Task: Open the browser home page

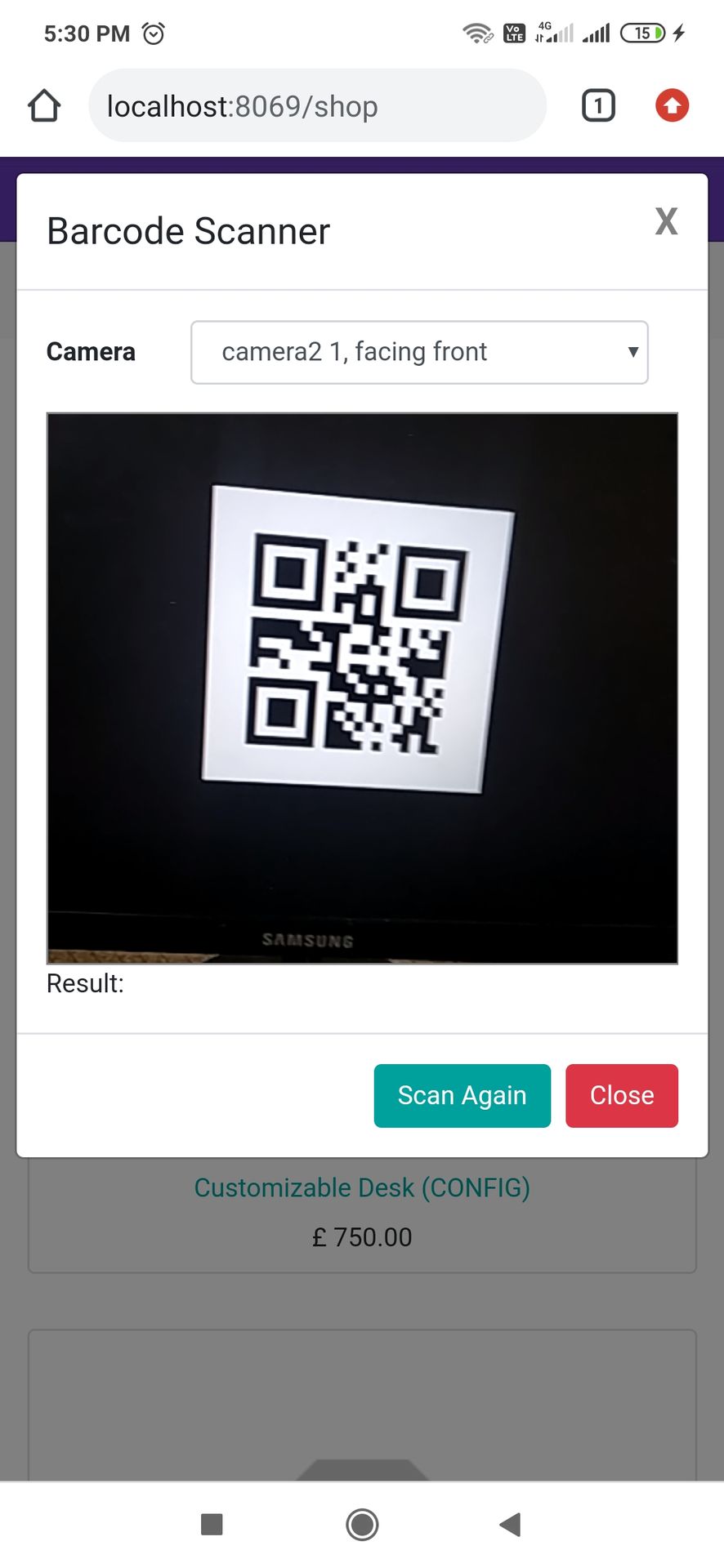Action: click(x=44, y=106)
